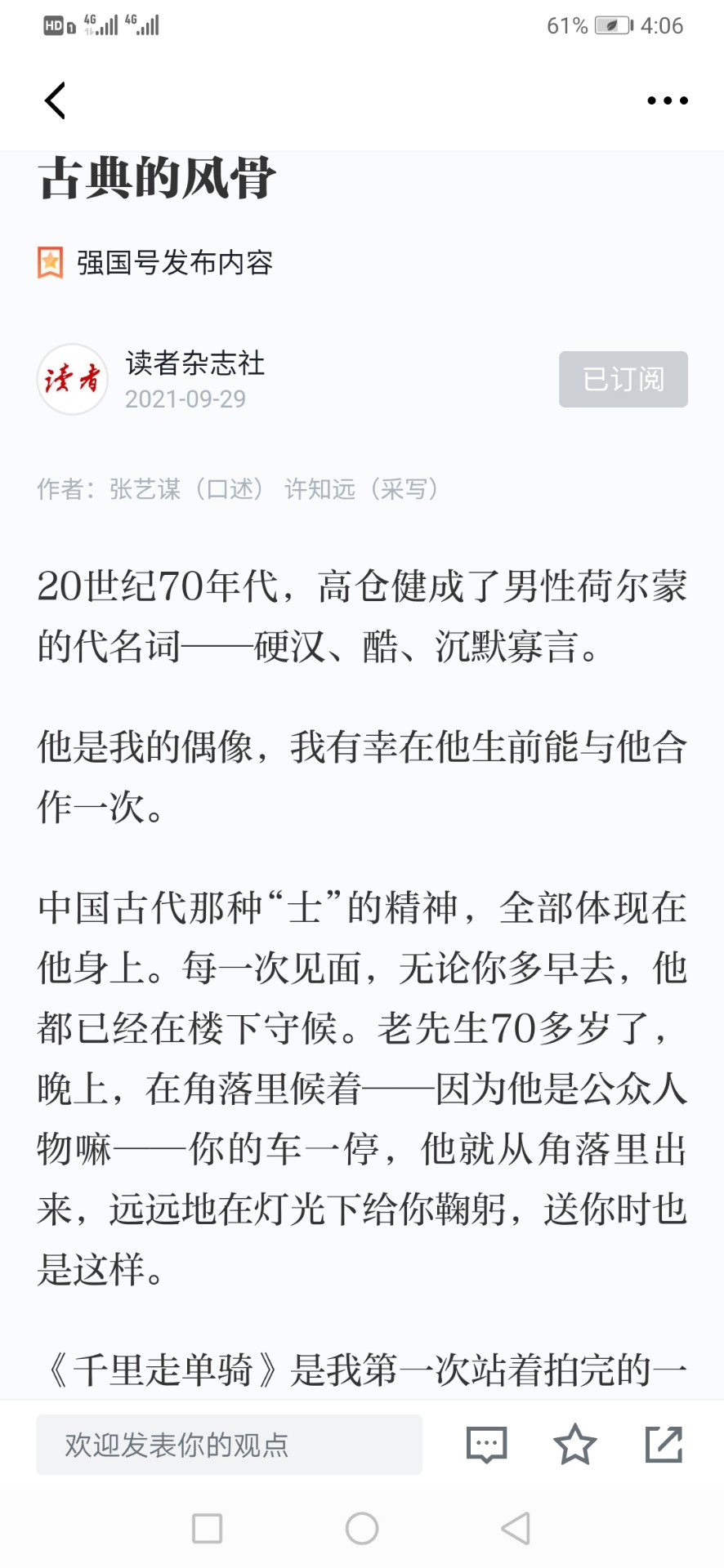Open the 读者杂志社 publisher profile

(x=194, y=363)
